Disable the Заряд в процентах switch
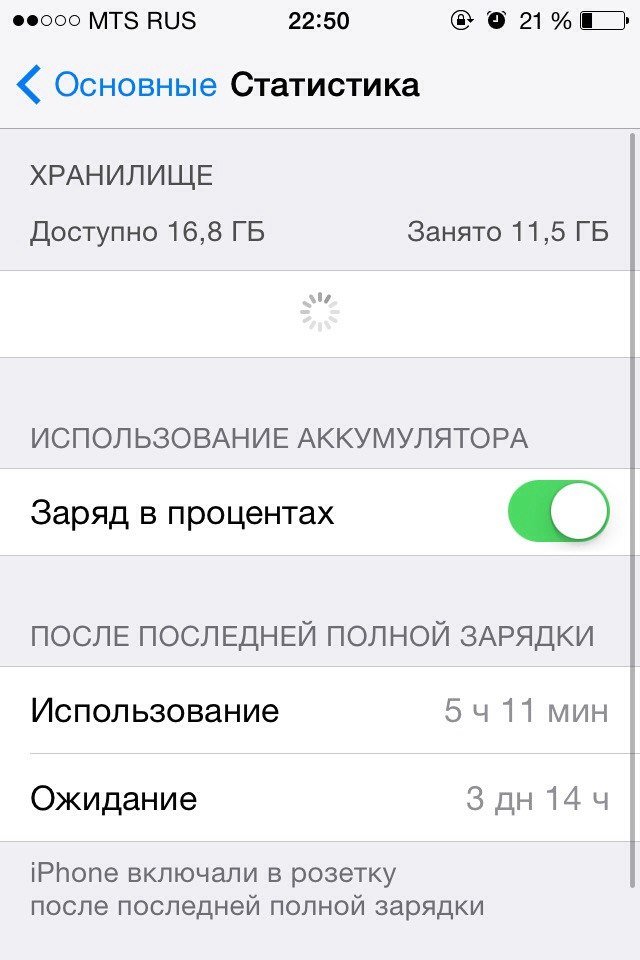The height and width of the screenshot is (960, 640). [x=558, y=512]
